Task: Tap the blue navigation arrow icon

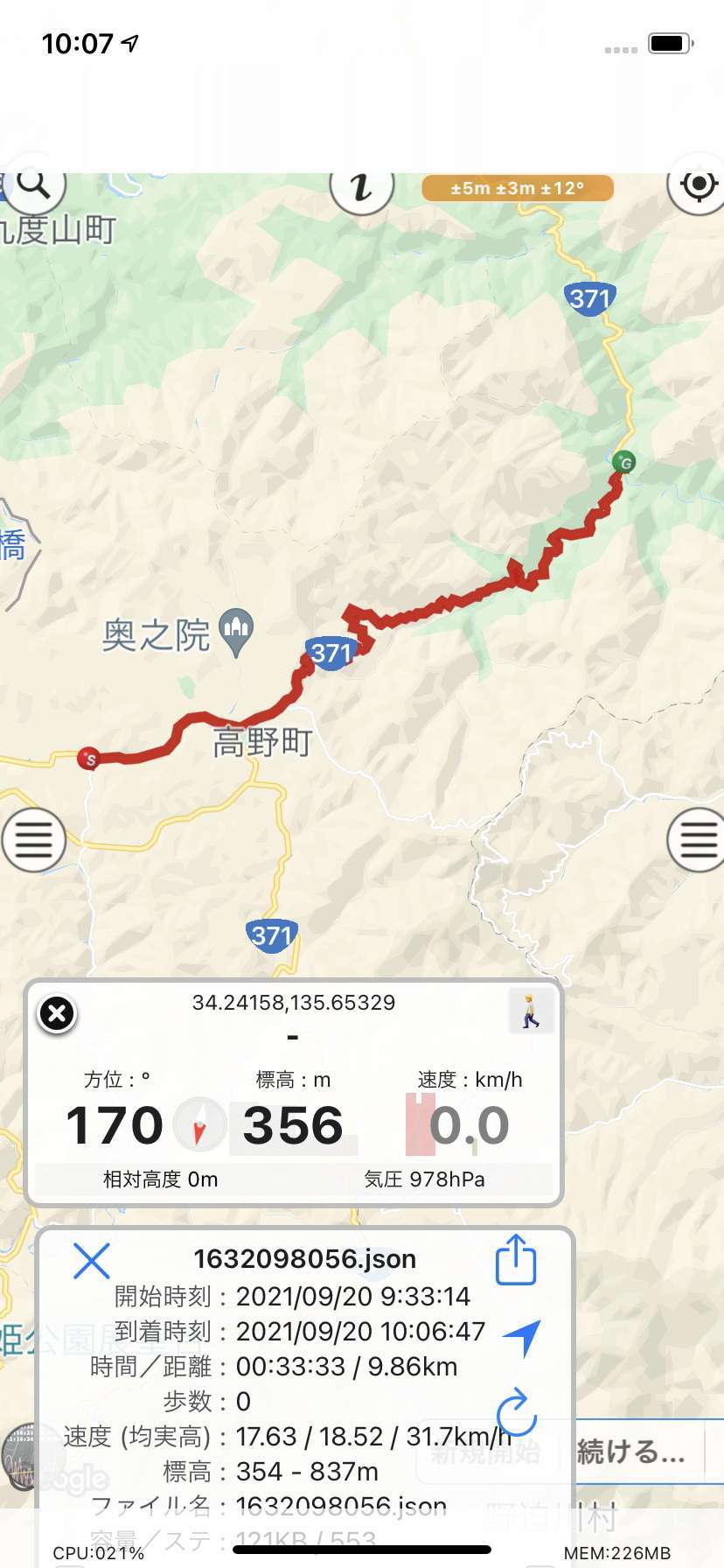Action: coord(522,1336)
